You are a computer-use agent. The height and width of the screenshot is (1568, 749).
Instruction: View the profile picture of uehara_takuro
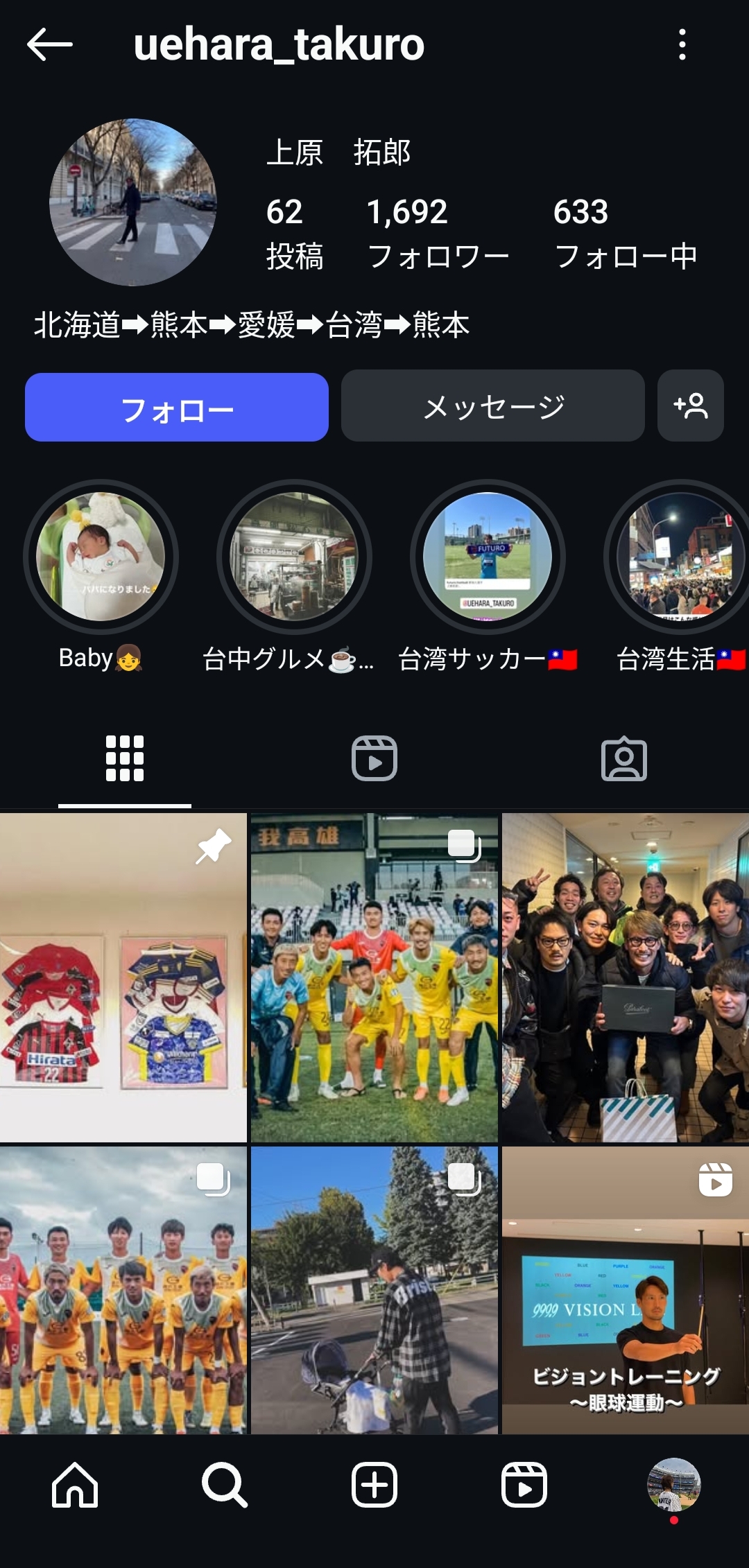(x=133, y=202)
